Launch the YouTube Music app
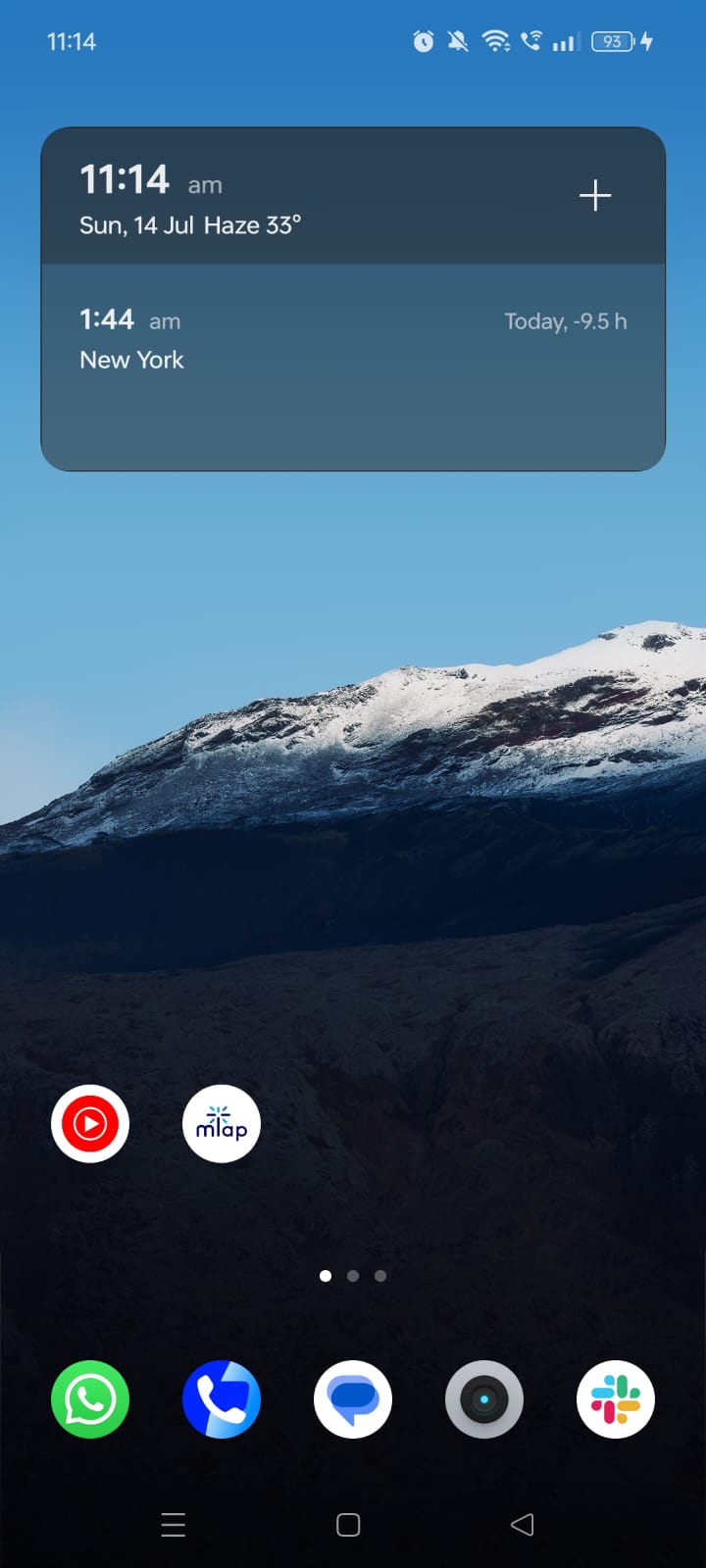Image resolution: width=706 pixels, height=1568 pixels. tap(90, 1124)
